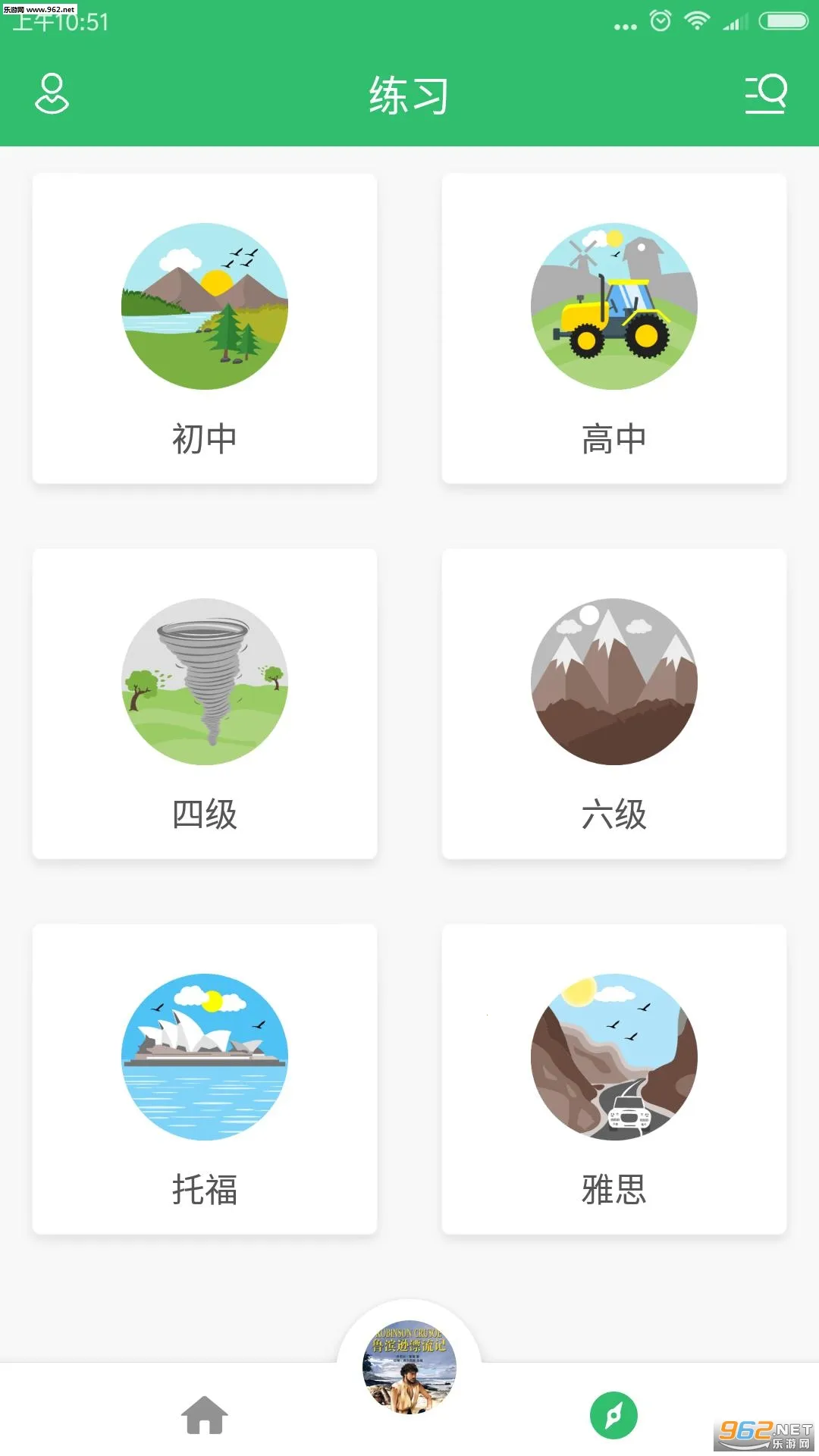The height and width of the screenshot is (1456, 819).
Task: Open the 雅思 practice card
Action: tap(614, 1079)
